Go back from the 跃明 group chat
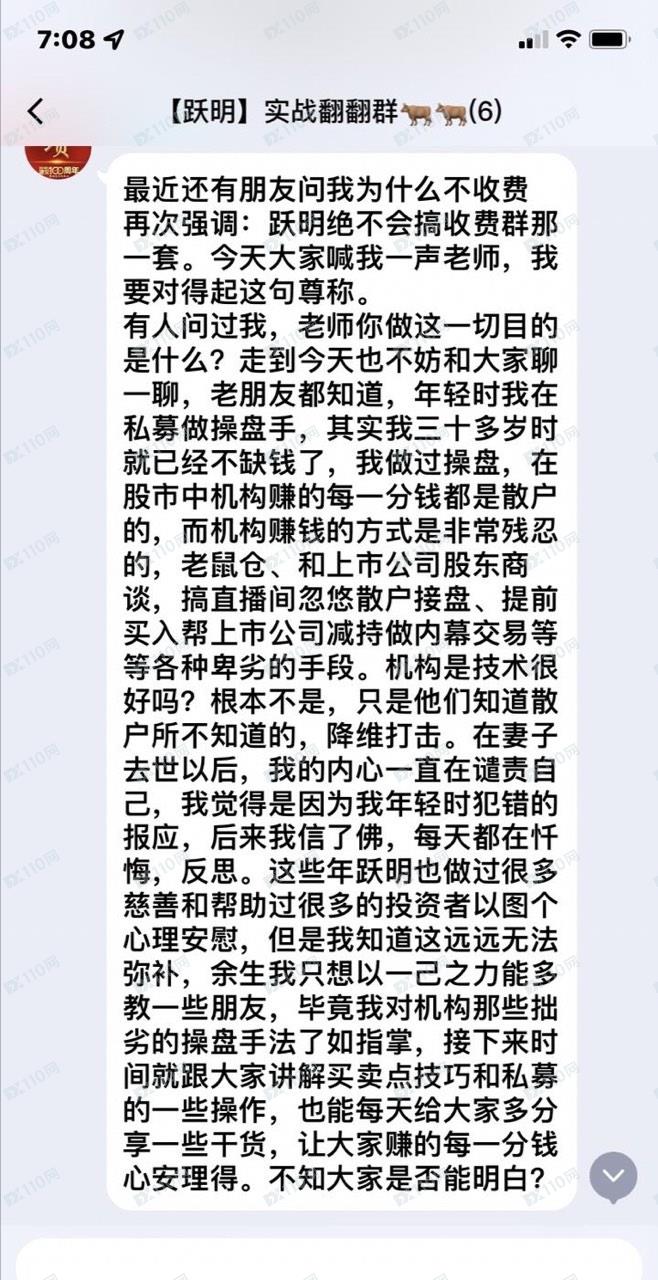Viewport: 658px width, 1280px height. tap(36, 111)
